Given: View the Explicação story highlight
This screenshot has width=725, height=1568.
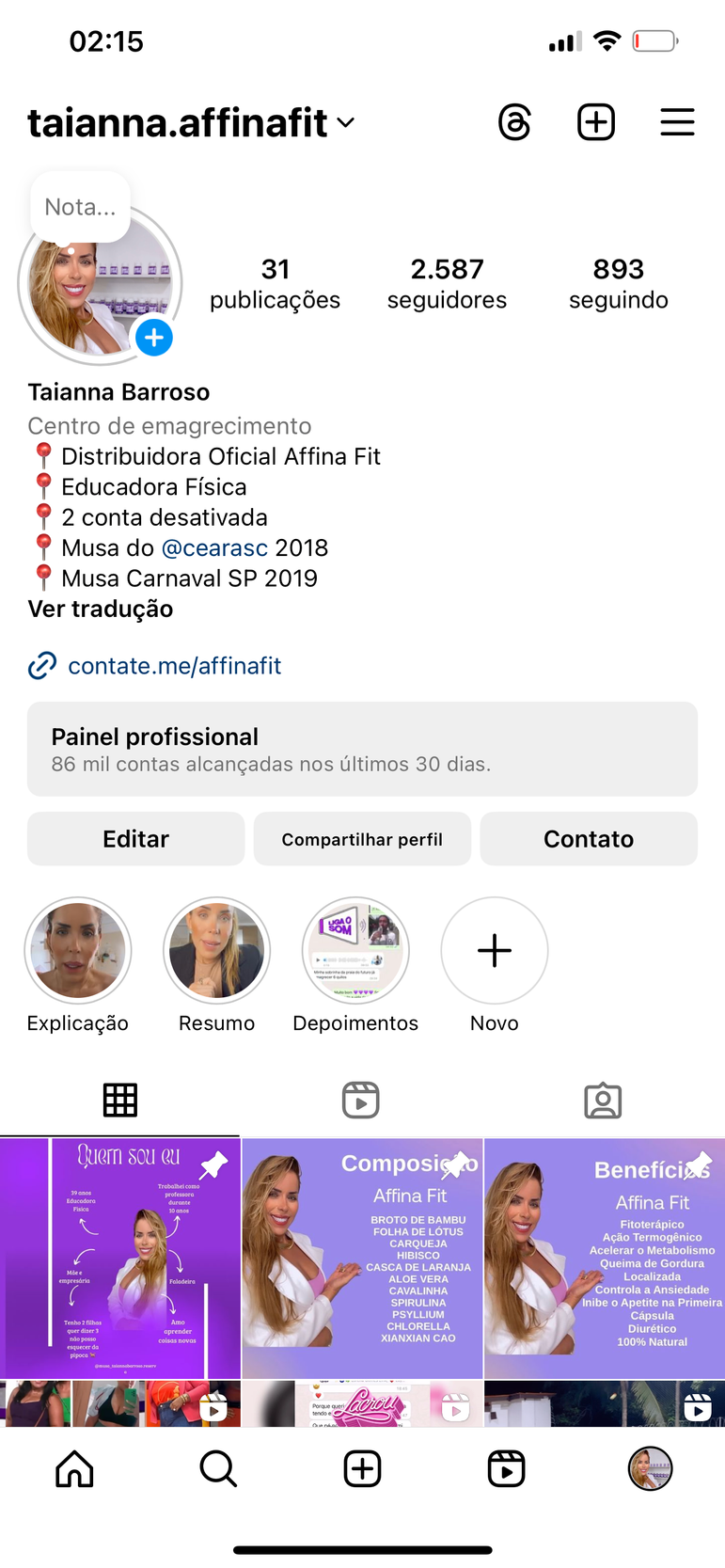Looking at the screenshot, I should pos(78,951).
